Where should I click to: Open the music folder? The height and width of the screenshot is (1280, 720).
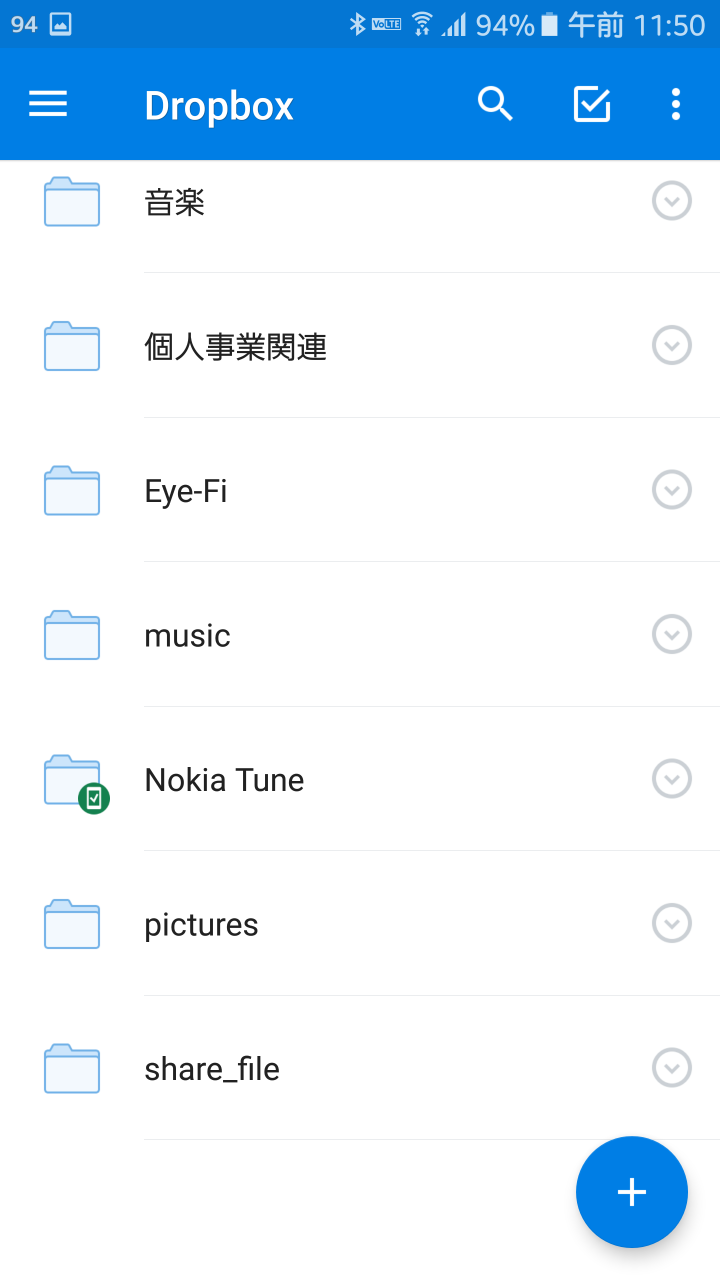coord(360,634)
